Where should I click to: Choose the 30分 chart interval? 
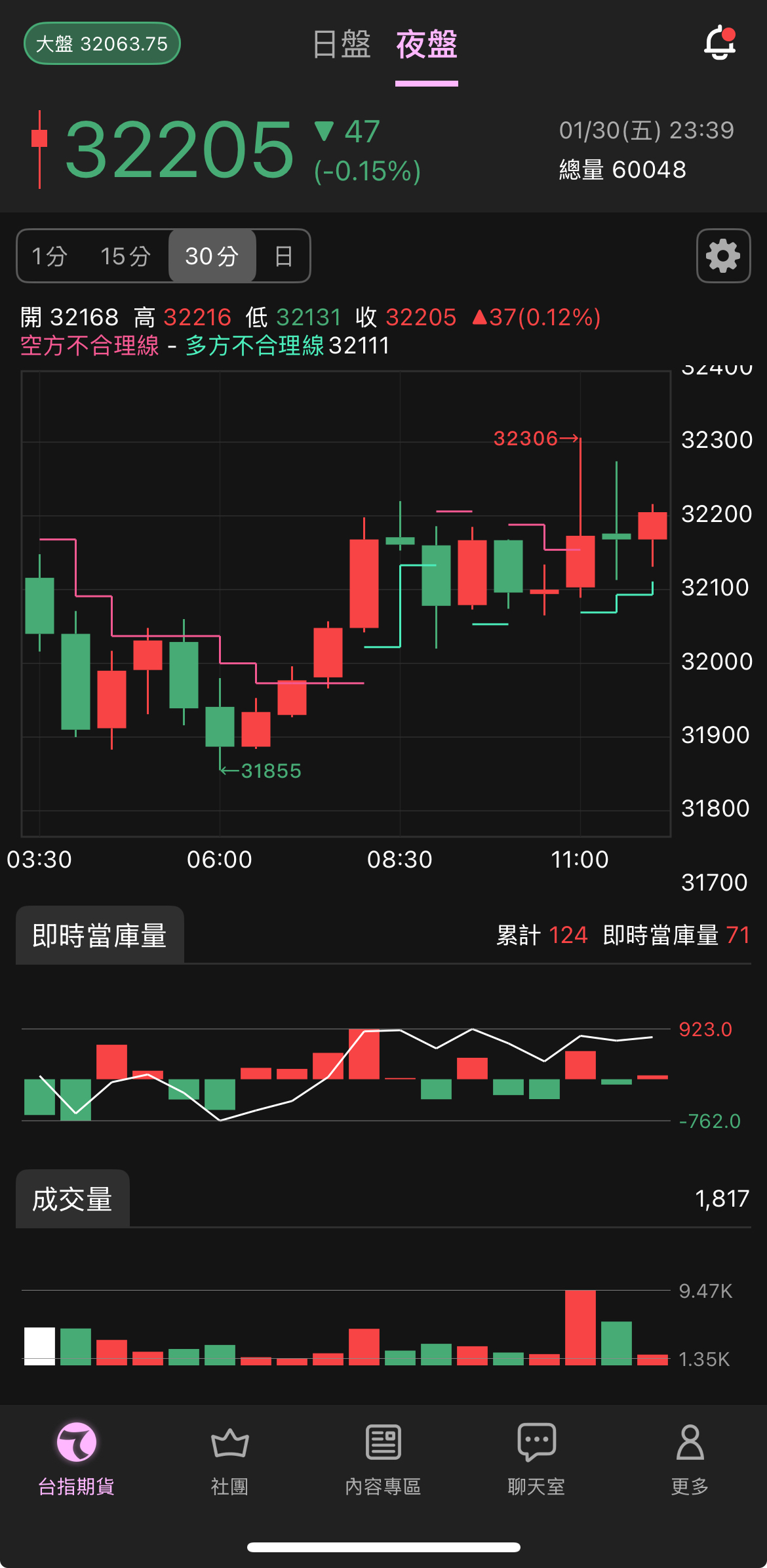click(212, 256)
